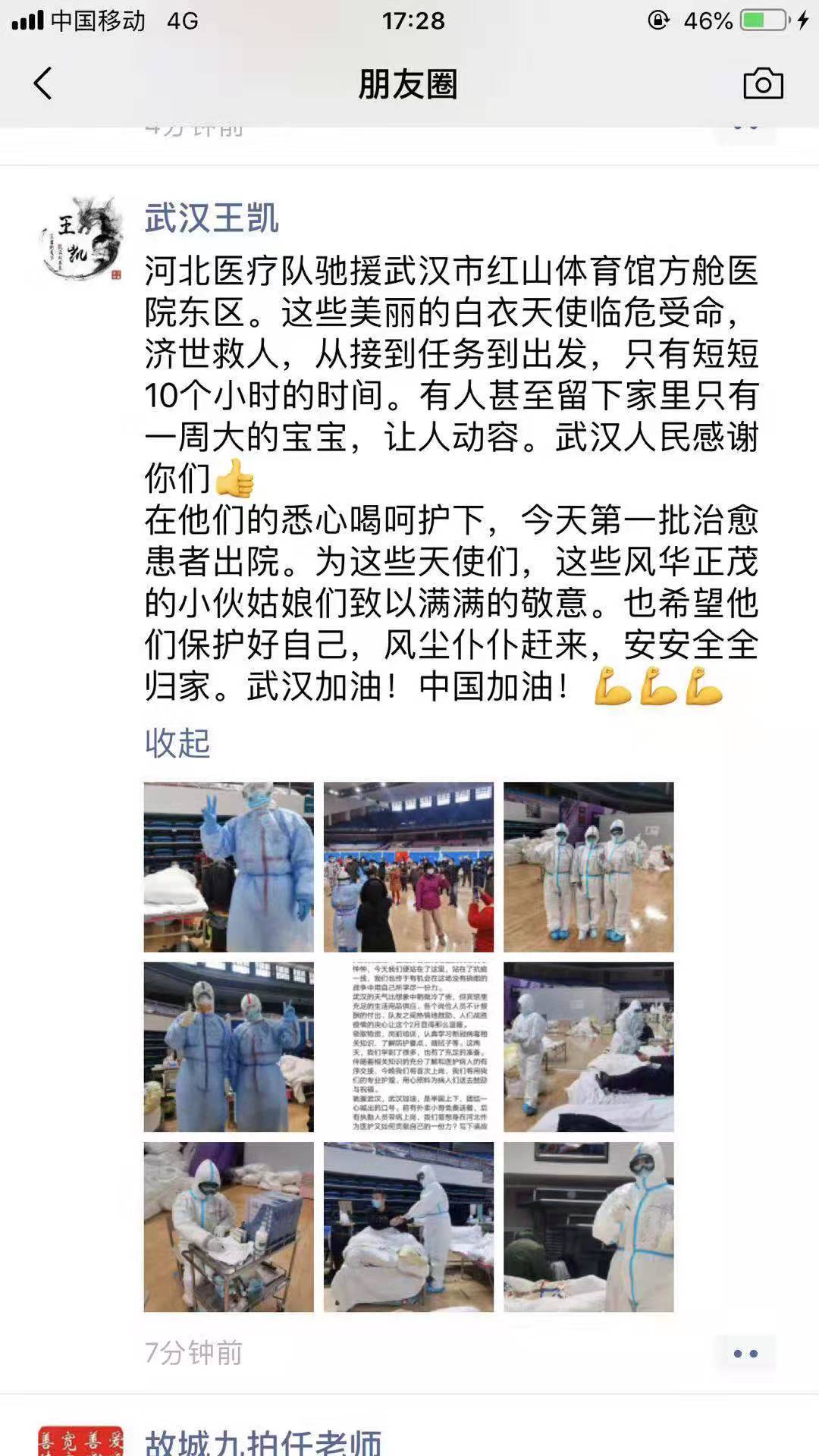The height and width of the screenshot is (1456, 819).
Task: Open photo of medic with supply cart
Action: click(x=228, y=1227)
